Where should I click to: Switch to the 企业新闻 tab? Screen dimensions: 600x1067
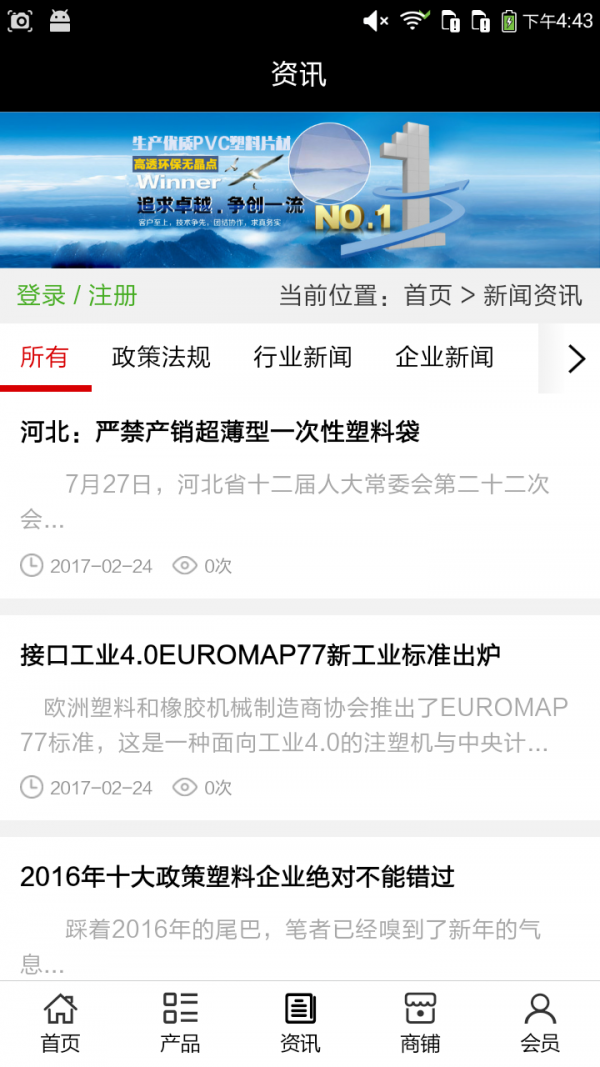click(x=444, y=358)
